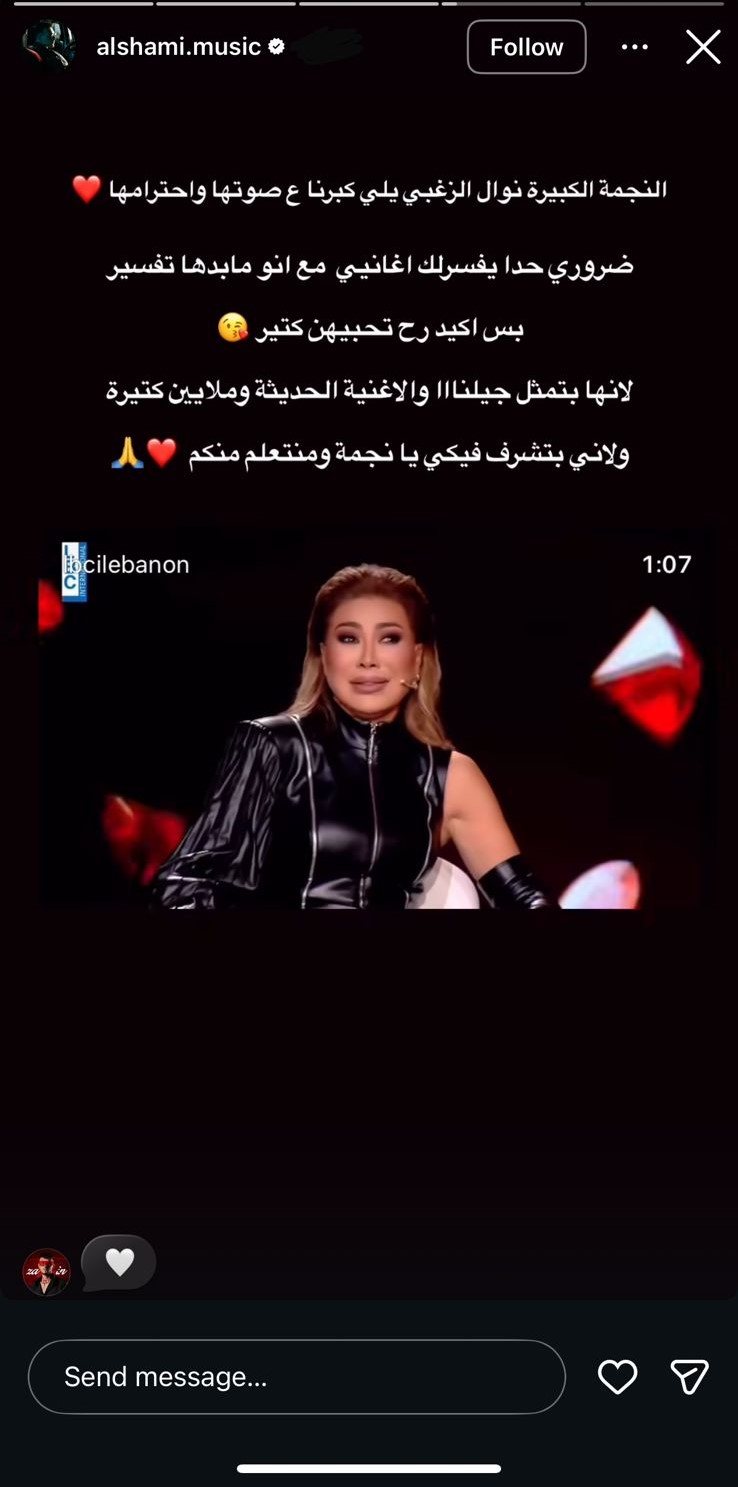Open alshami.music profile picture
This screenshot has height=1487, width=738.
(49, 46)
